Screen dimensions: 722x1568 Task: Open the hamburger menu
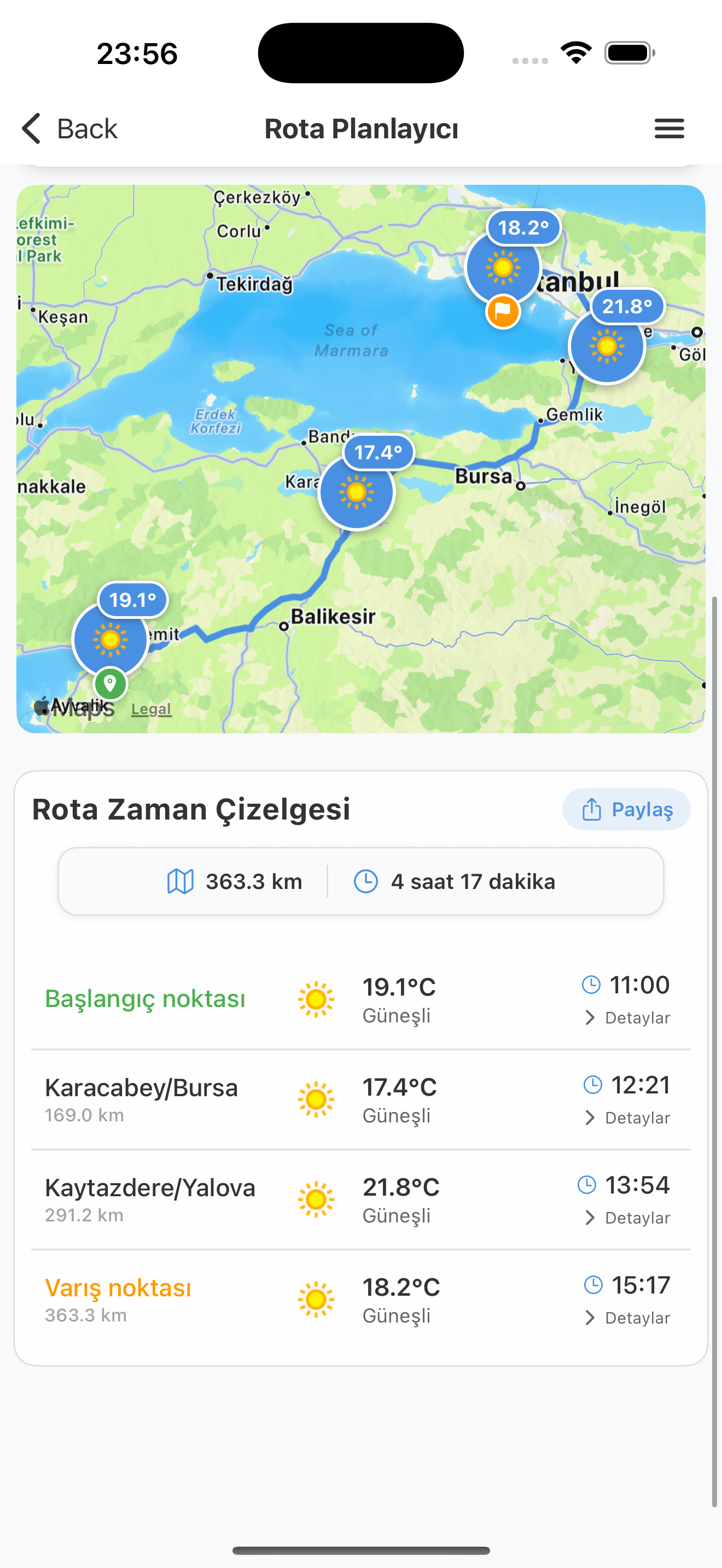click(669, 128)
